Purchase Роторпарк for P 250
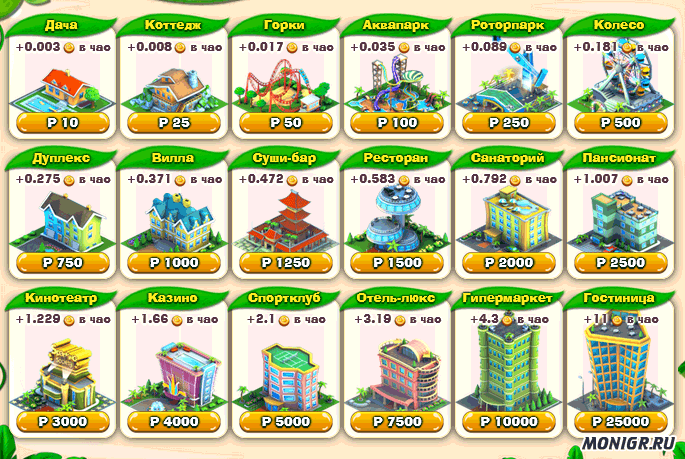Screen dimensions: 685x459 [x=509, y=123]
